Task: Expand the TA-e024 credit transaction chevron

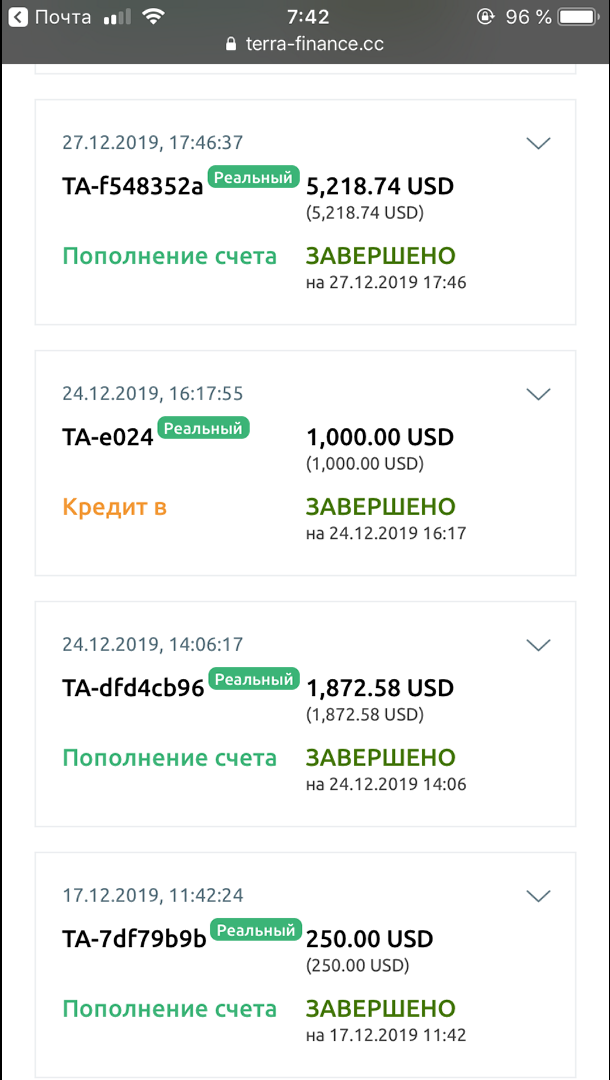Action: tap(538, 394)
